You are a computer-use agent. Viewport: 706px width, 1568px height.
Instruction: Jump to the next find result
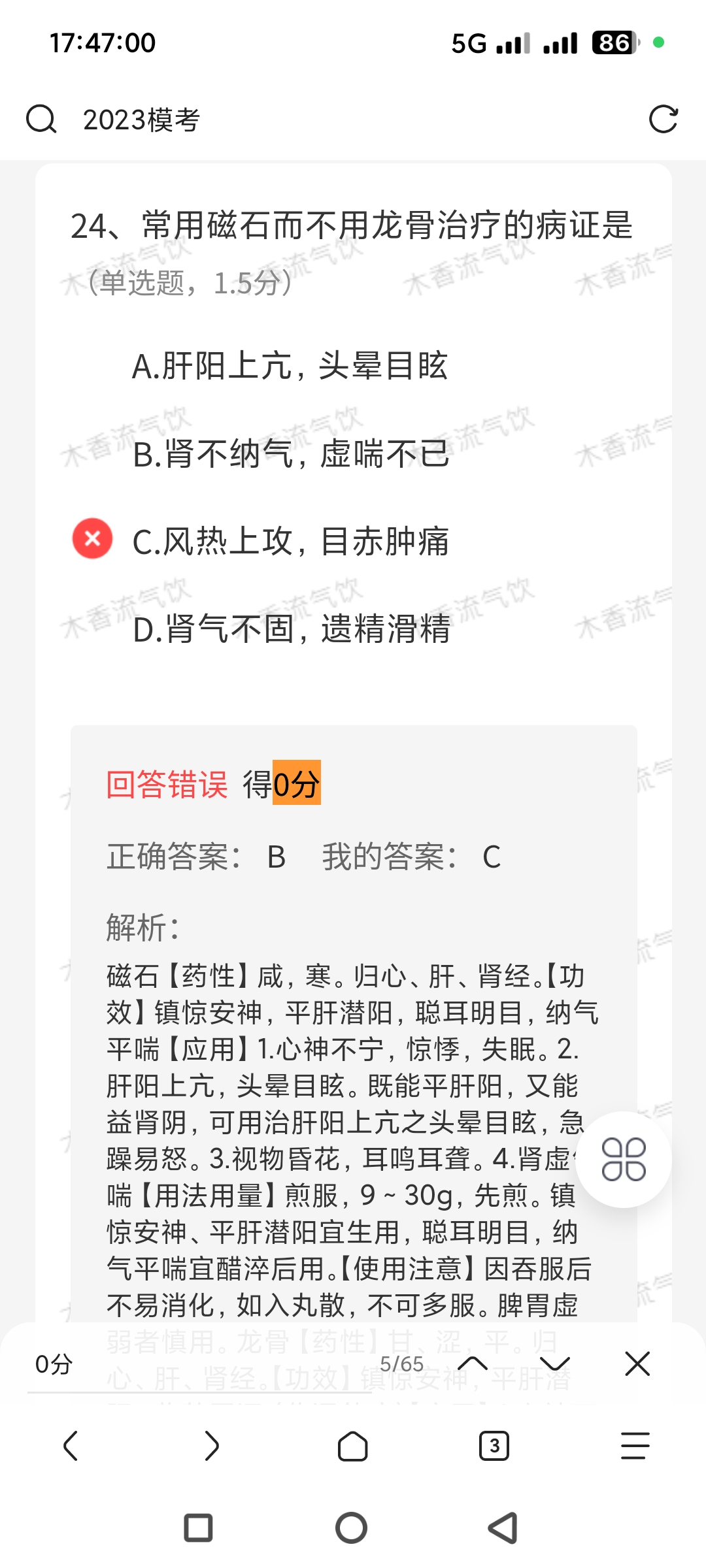(x=555, y=1364)
